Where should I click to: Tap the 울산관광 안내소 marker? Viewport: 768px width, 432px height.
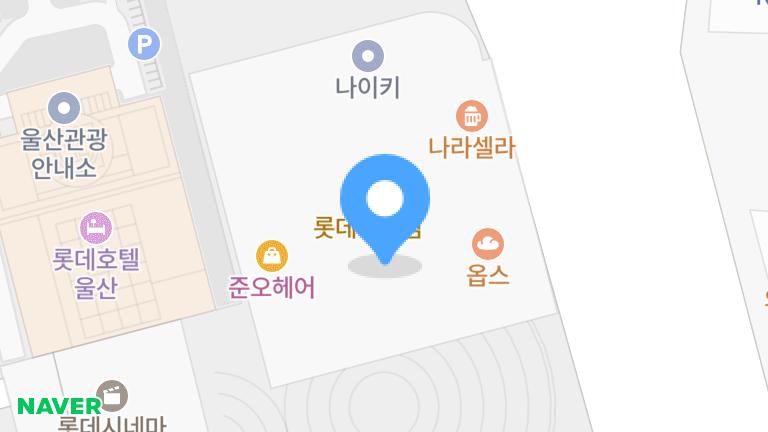tap(64, 106)
